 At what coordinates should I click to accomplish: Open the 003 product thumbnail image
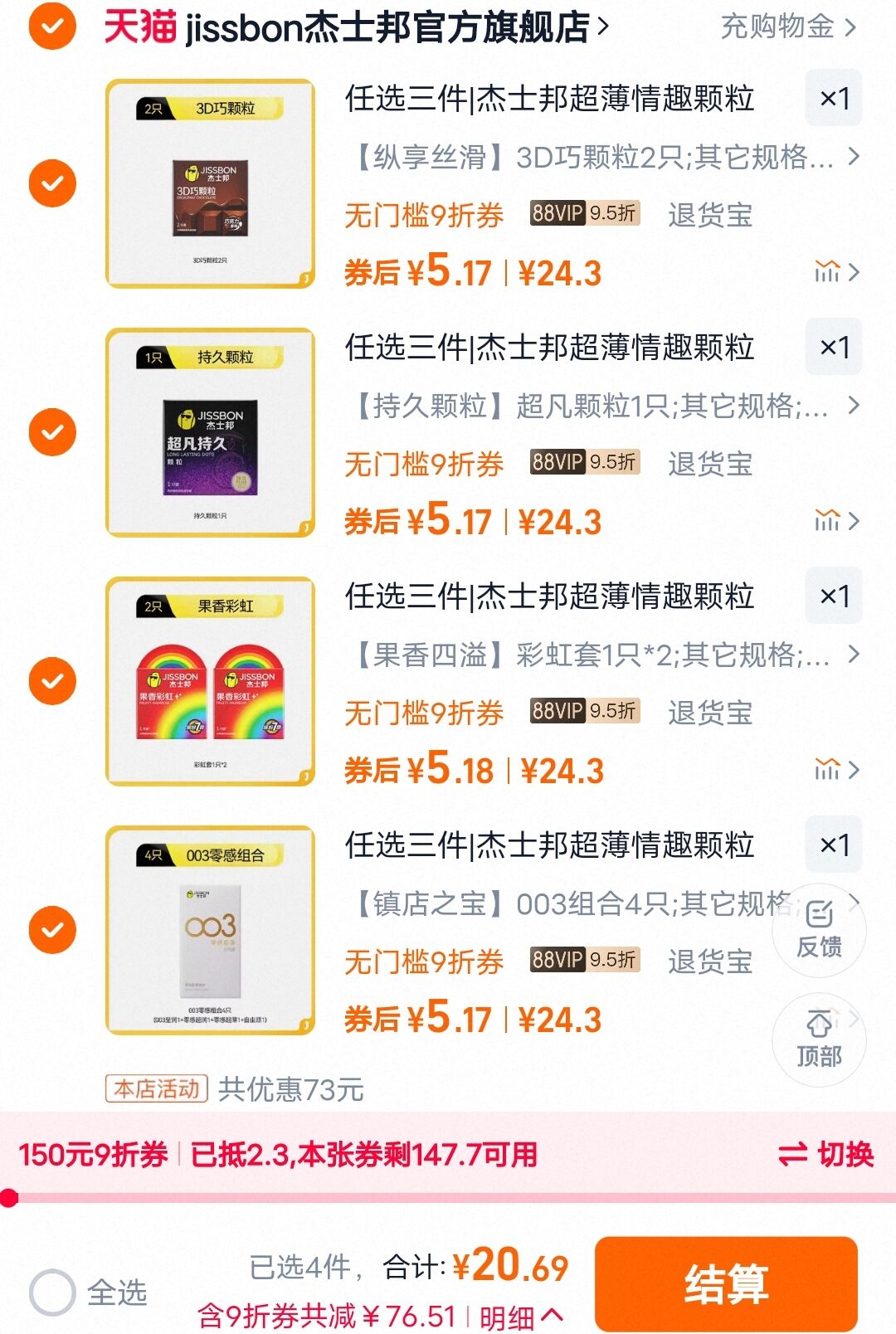(x=210, y=929)
